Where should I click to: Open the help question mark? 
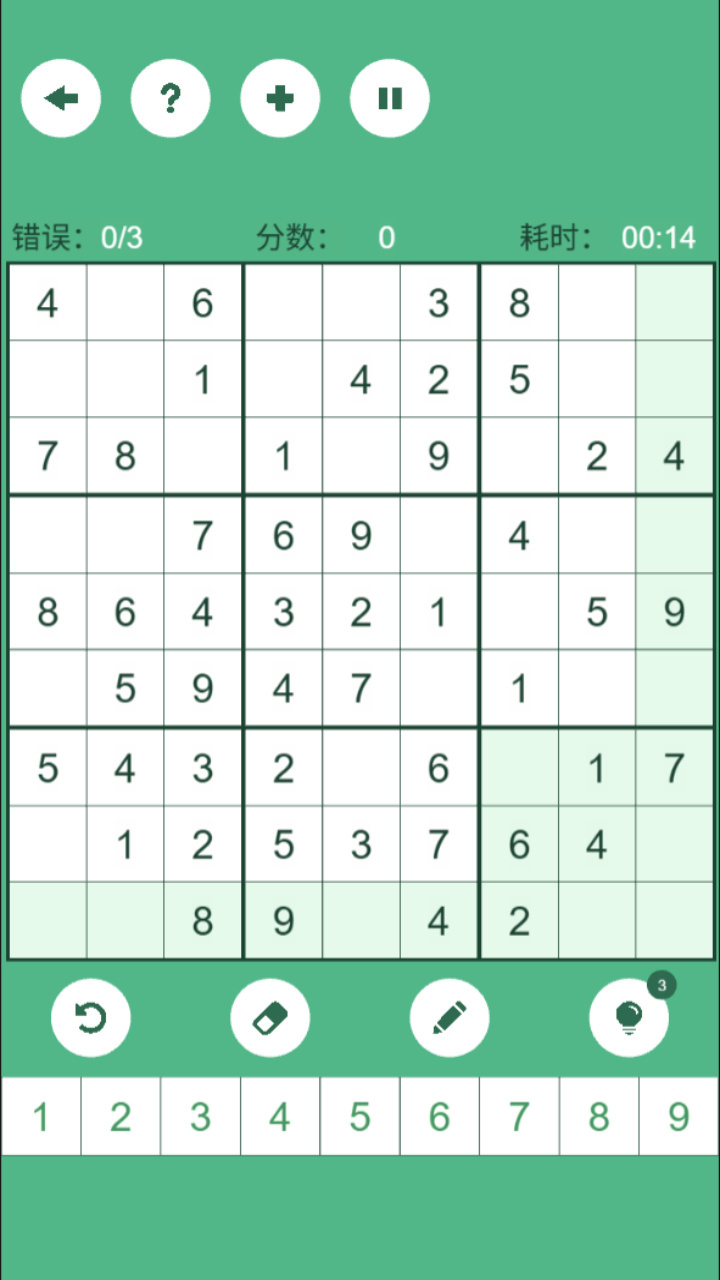171,98
